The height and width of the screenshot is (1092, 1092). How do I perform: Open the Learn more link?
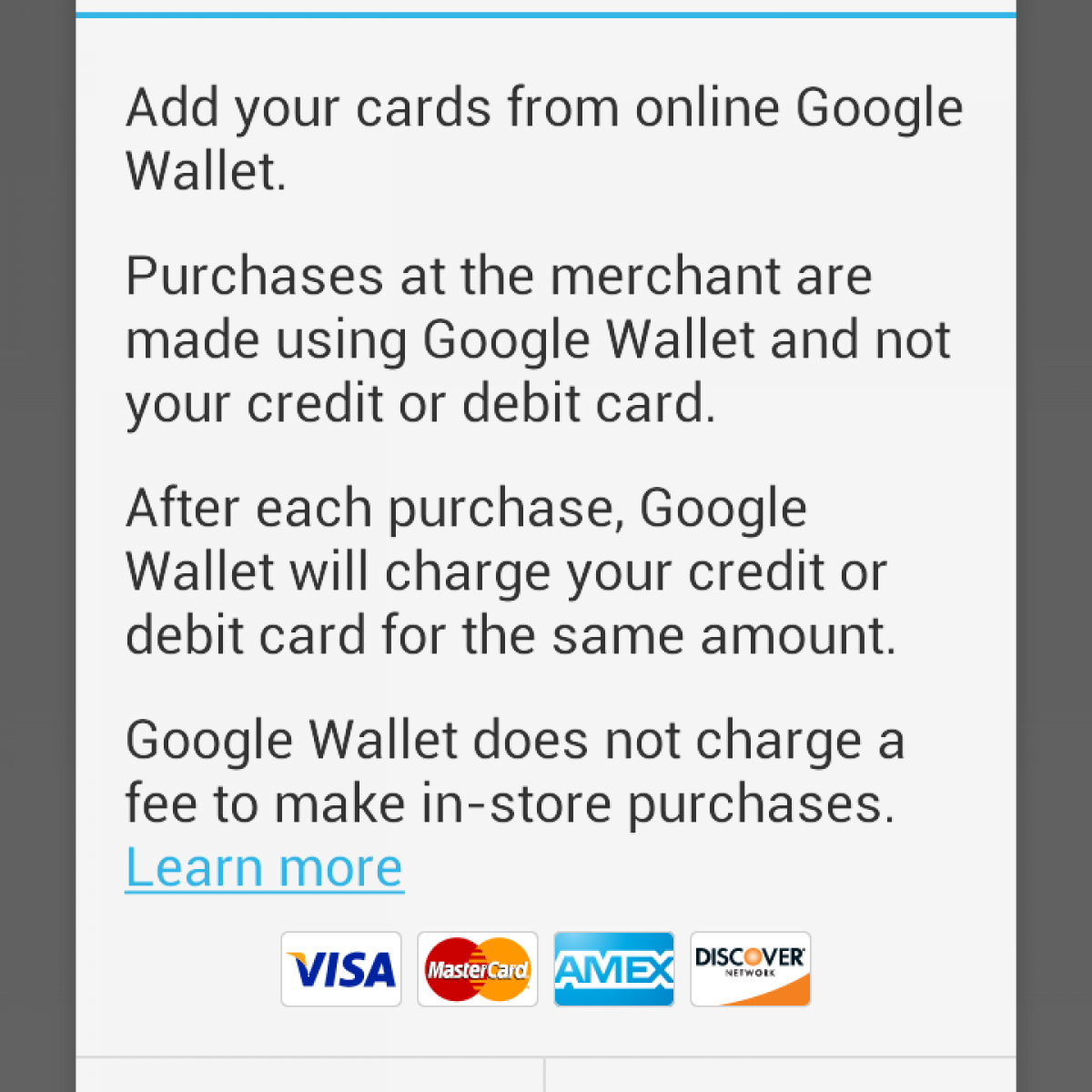[264, 867]
